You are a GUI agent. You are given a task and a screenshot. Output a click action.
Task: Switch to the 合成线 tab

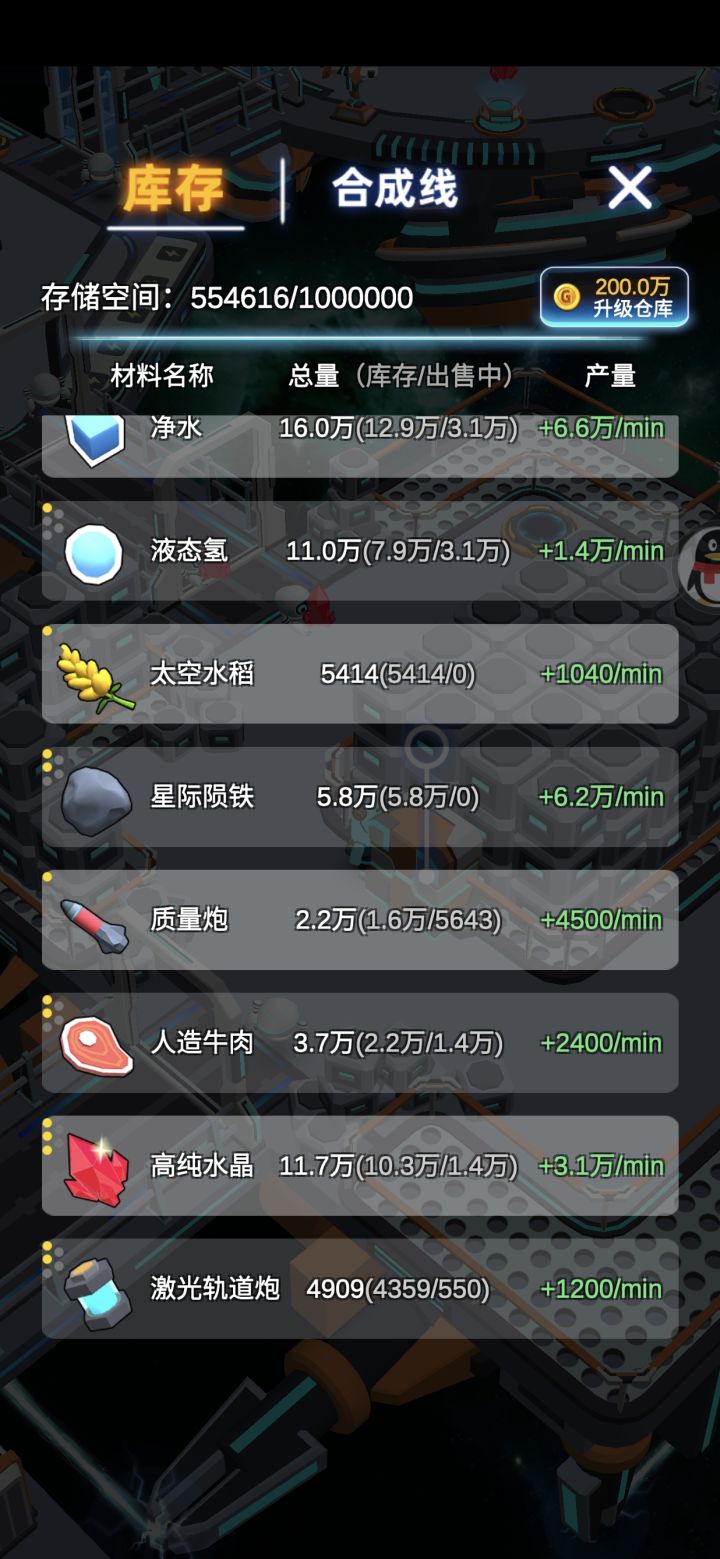tap(395, 188)
